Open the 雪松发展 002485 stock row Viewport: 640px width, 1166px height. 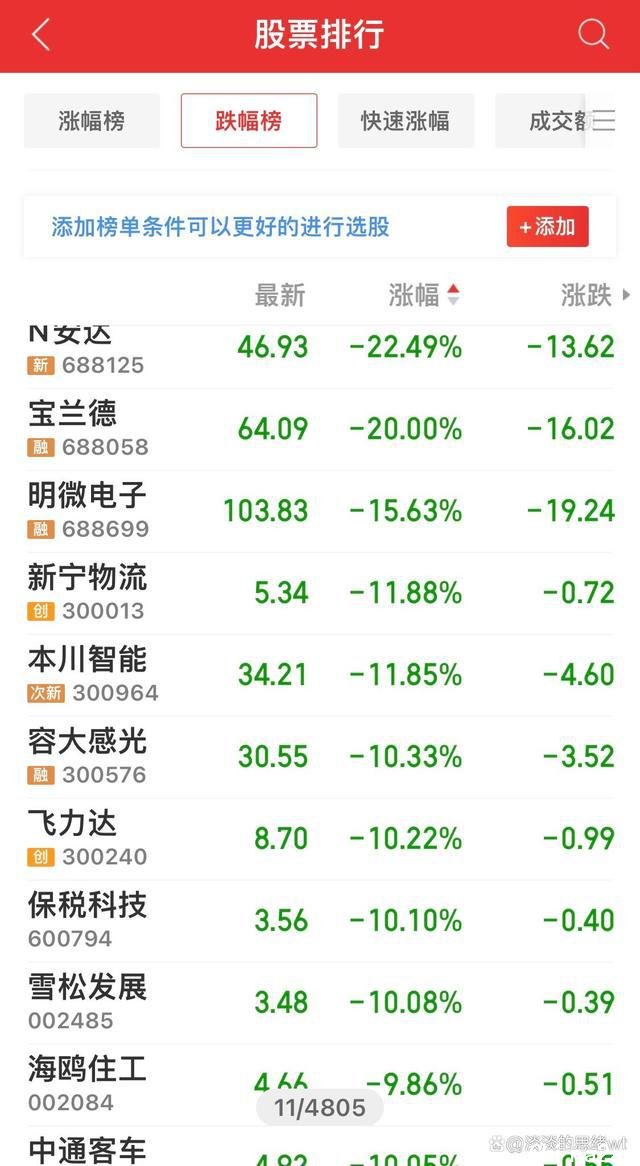[x=320, y=1002]
